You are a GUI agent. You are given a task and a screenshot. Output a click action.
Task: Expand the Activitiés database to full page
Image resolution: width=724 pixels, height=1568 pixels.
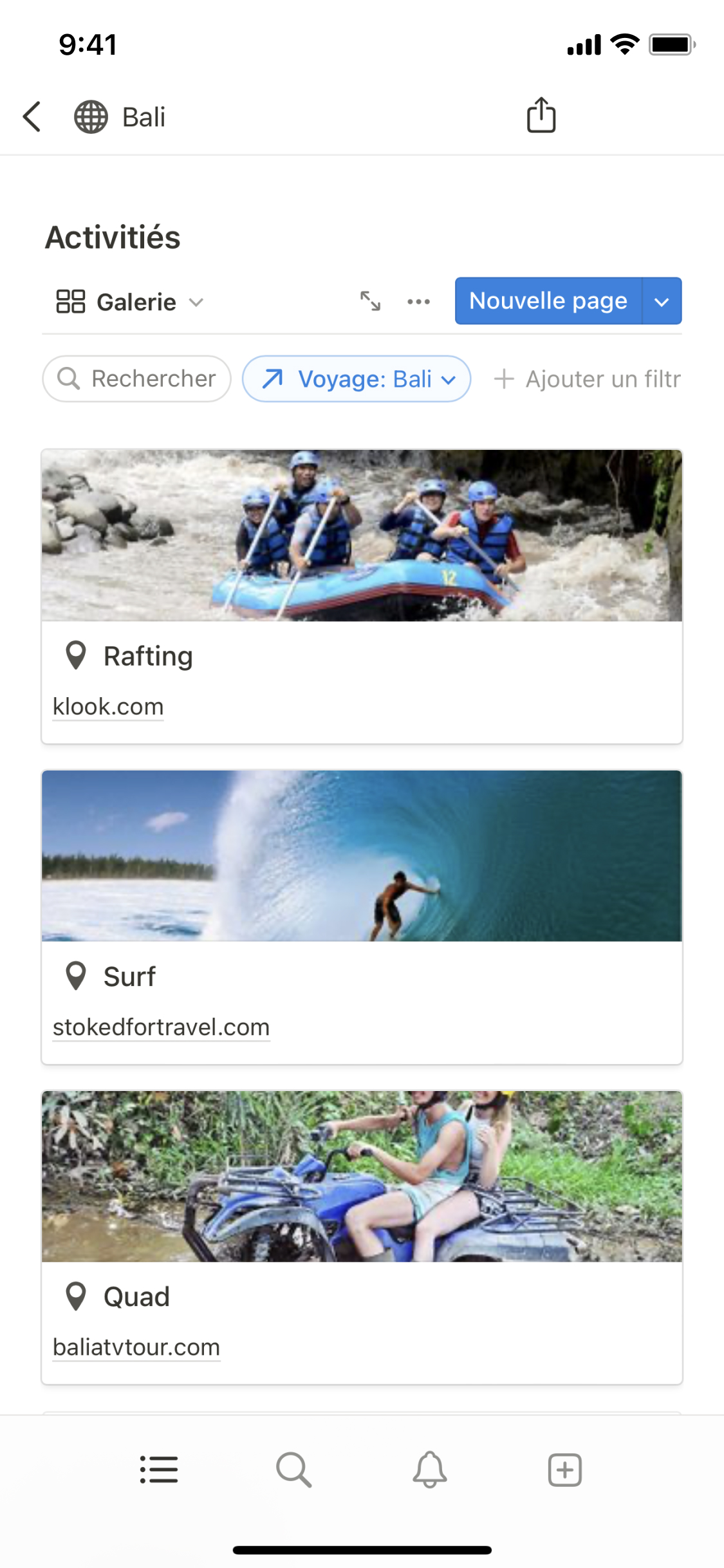pyautogui.click(x=370, y=301)
